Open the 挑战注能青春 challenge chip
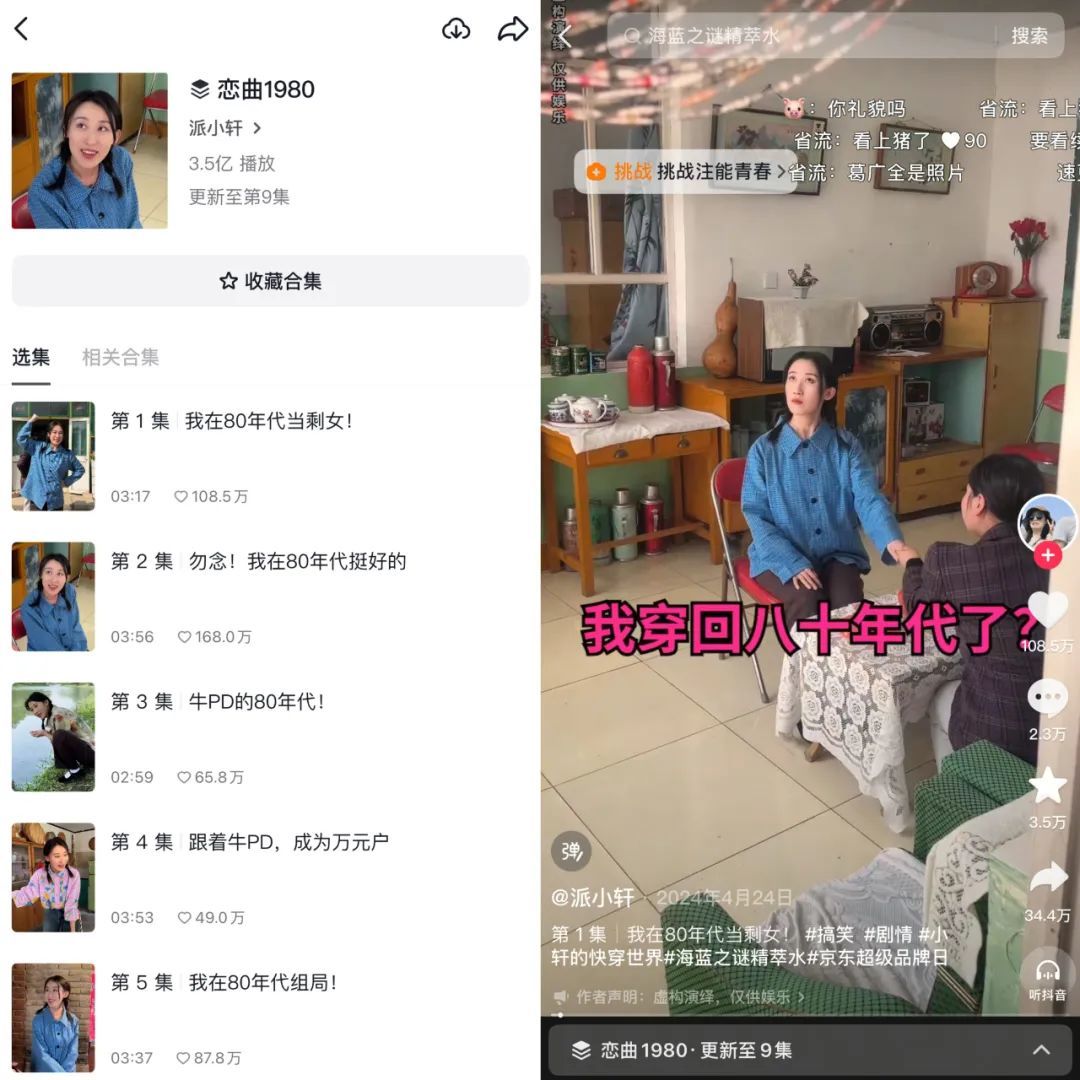 [685, 171]
